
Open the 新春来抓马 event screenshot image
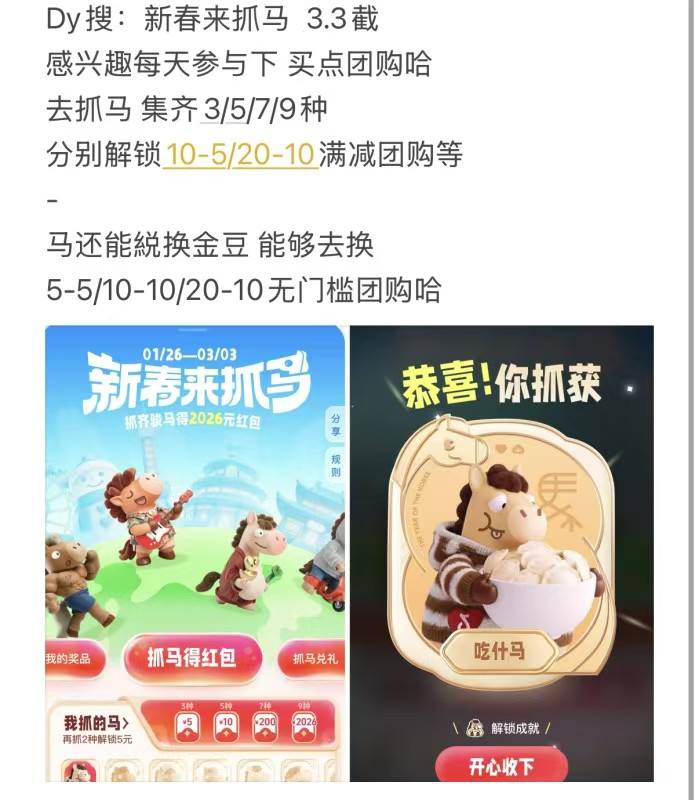(196, 553)
